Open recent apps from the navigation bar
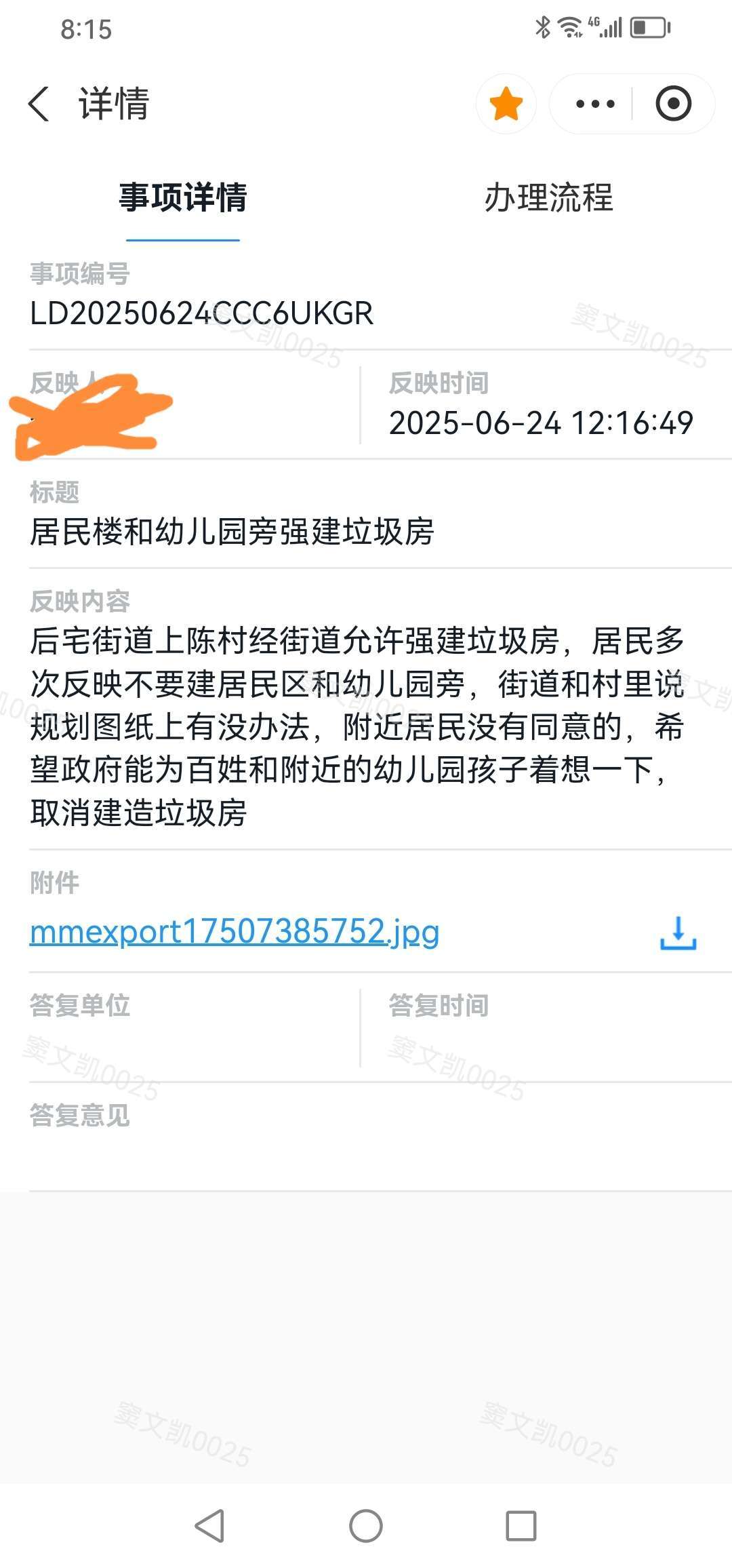732x1568 pixels. pos(521,1526)
